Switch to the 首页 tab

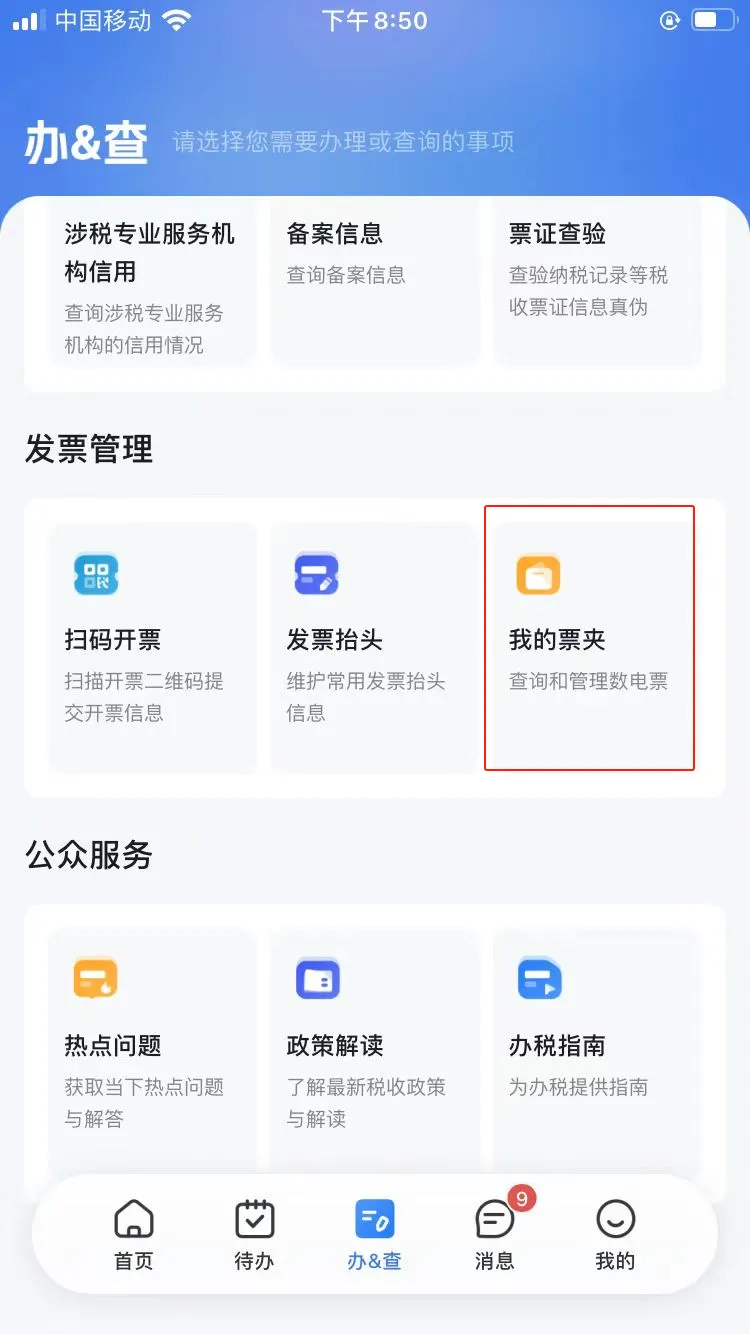[133, 1237]
